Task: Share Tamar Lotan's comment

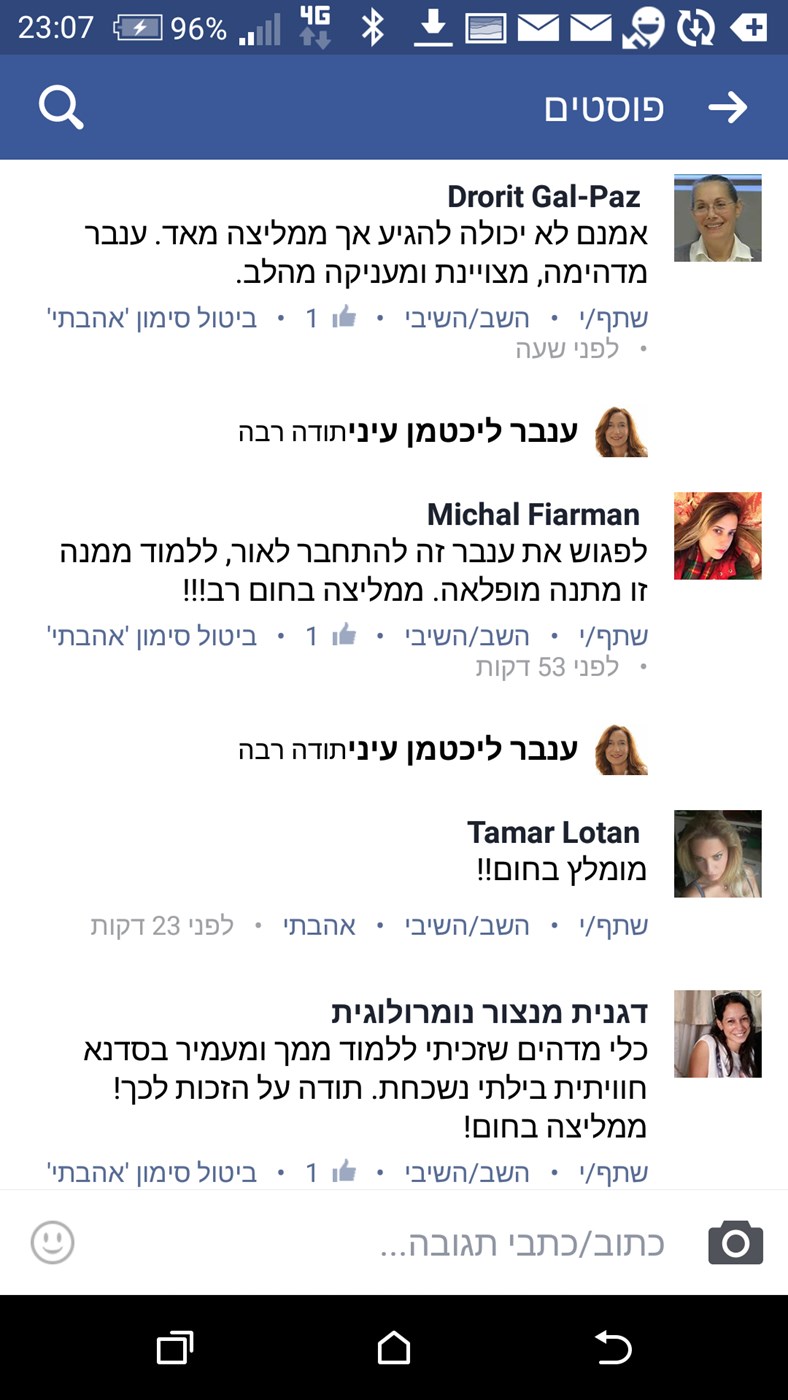Action: 613,926
